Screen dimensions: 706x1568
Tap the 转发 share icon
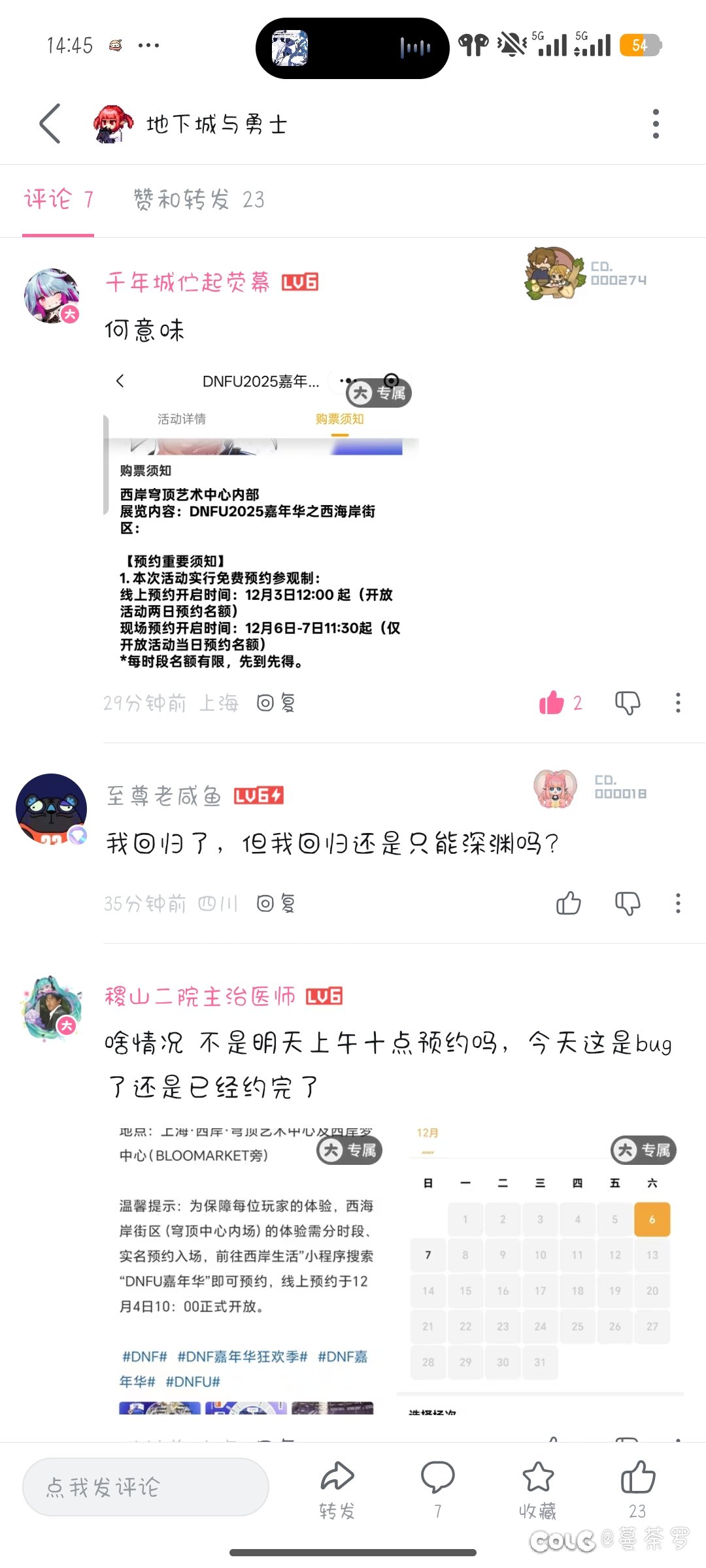point(337,1480)
